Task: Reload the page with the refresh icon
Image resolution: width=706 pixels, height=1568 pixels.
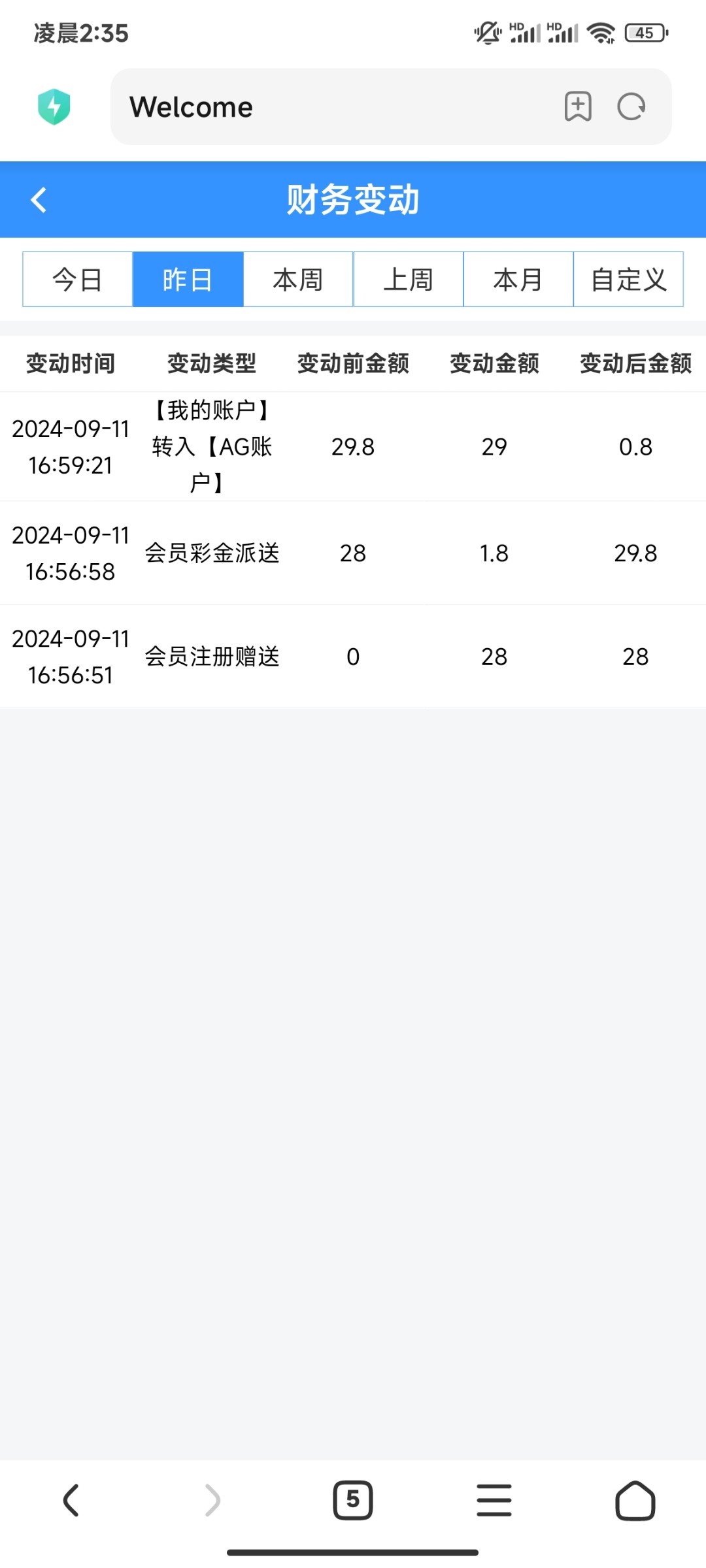Action: click(x=631, y=106)
